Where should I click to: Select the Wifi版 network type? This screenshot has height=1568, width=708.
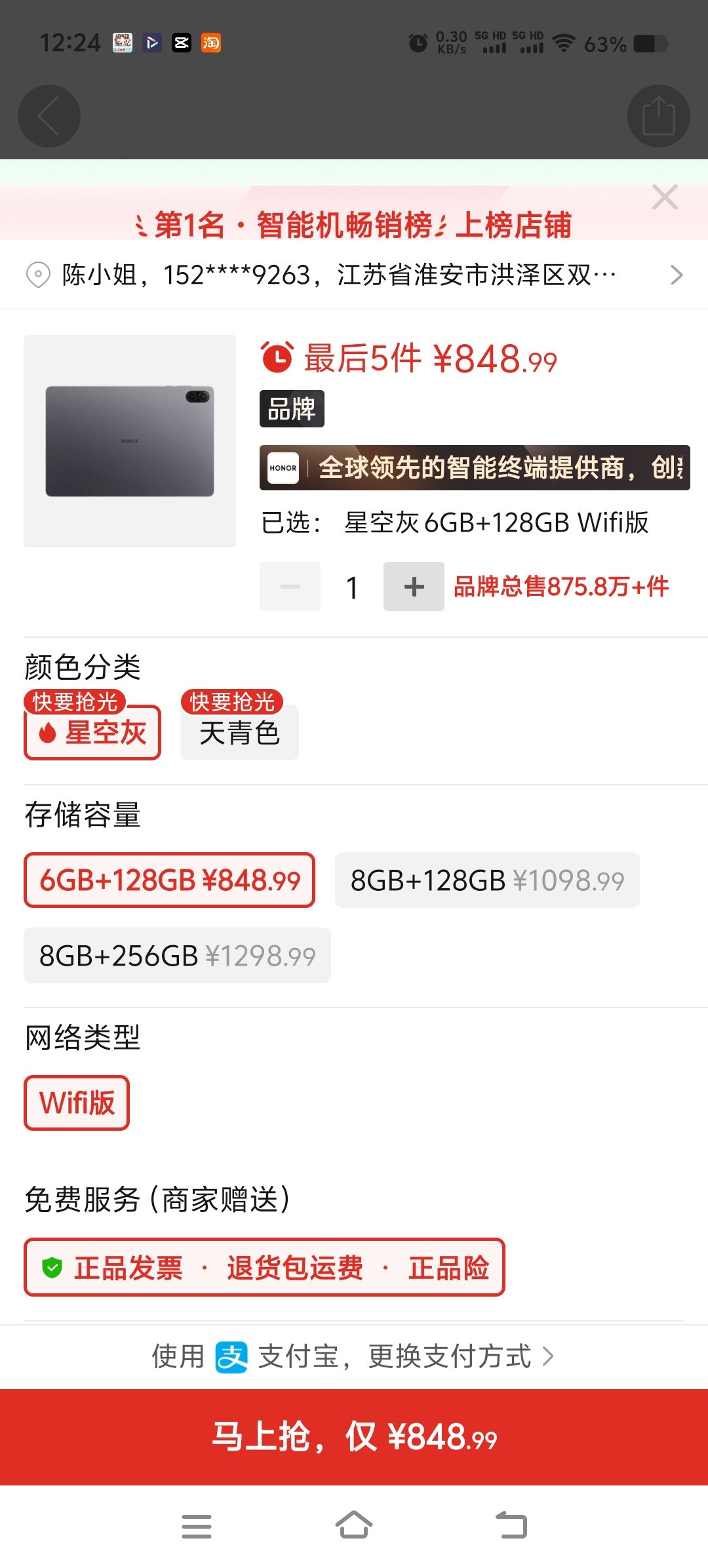(x=77, y=1103)
